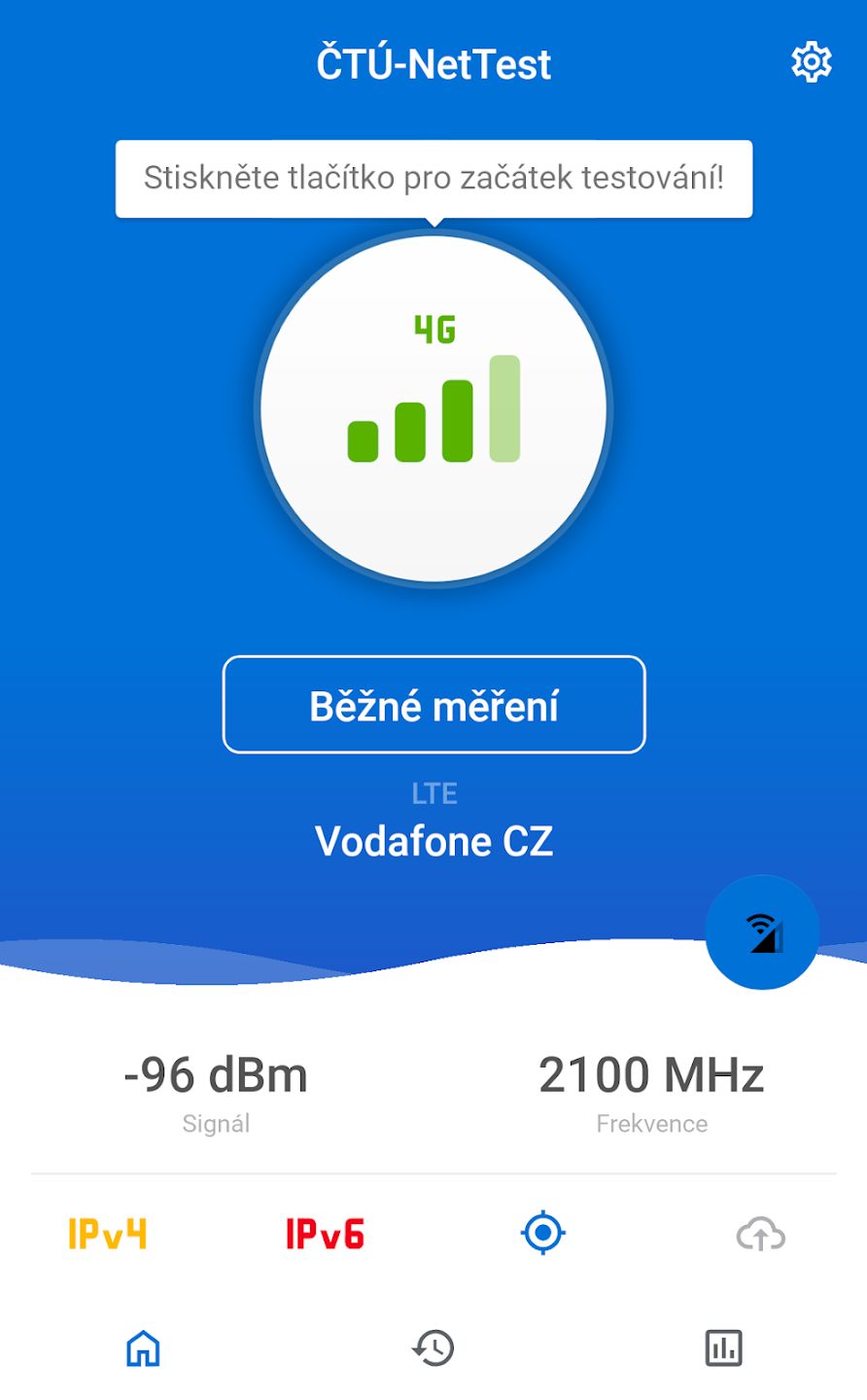The height and width of the screenshot is (1400, 867).
Task: Select the Běžné měření measurement mode
Action: click(433, 705)
